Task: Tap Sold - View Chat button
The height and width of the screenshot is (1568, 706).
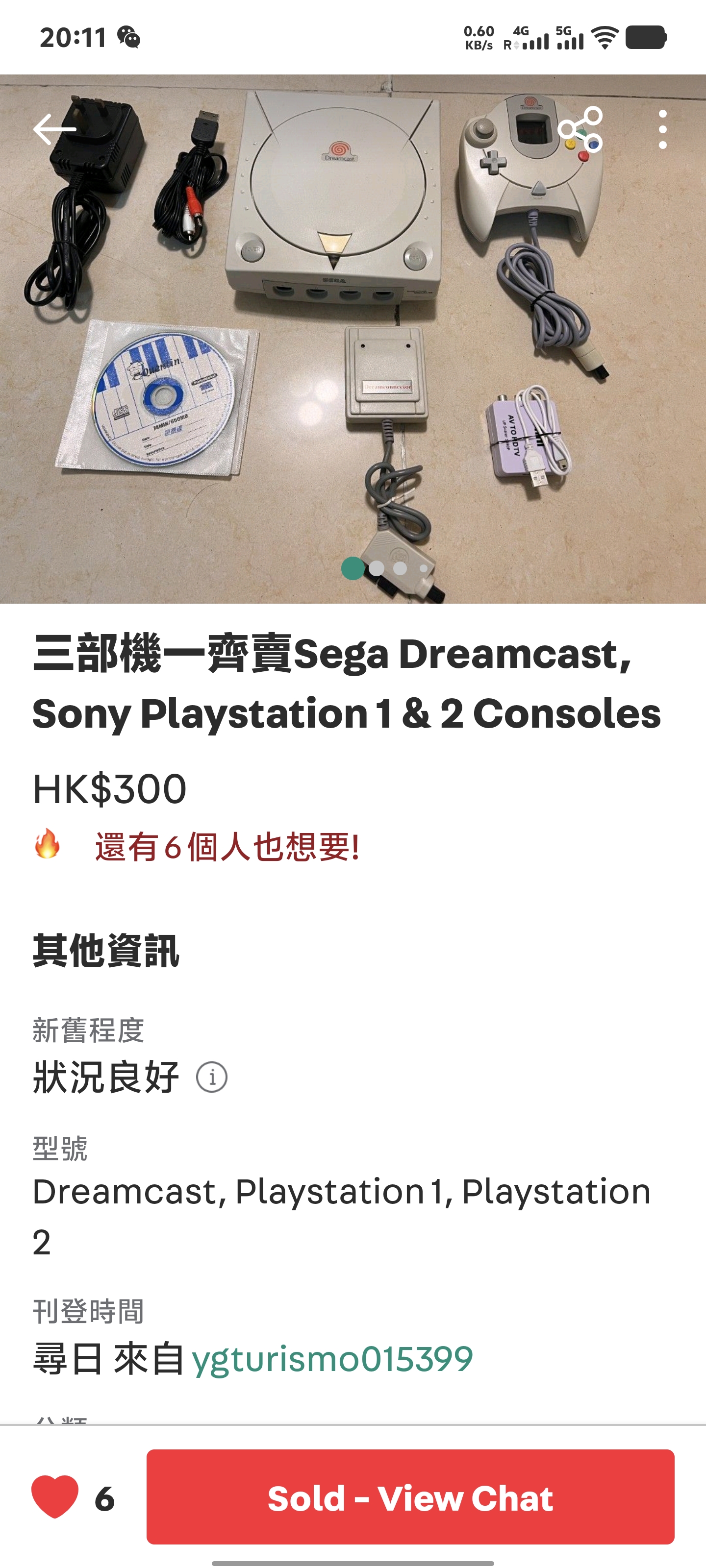Action: pyautogui.click(x=410, y=1497)
